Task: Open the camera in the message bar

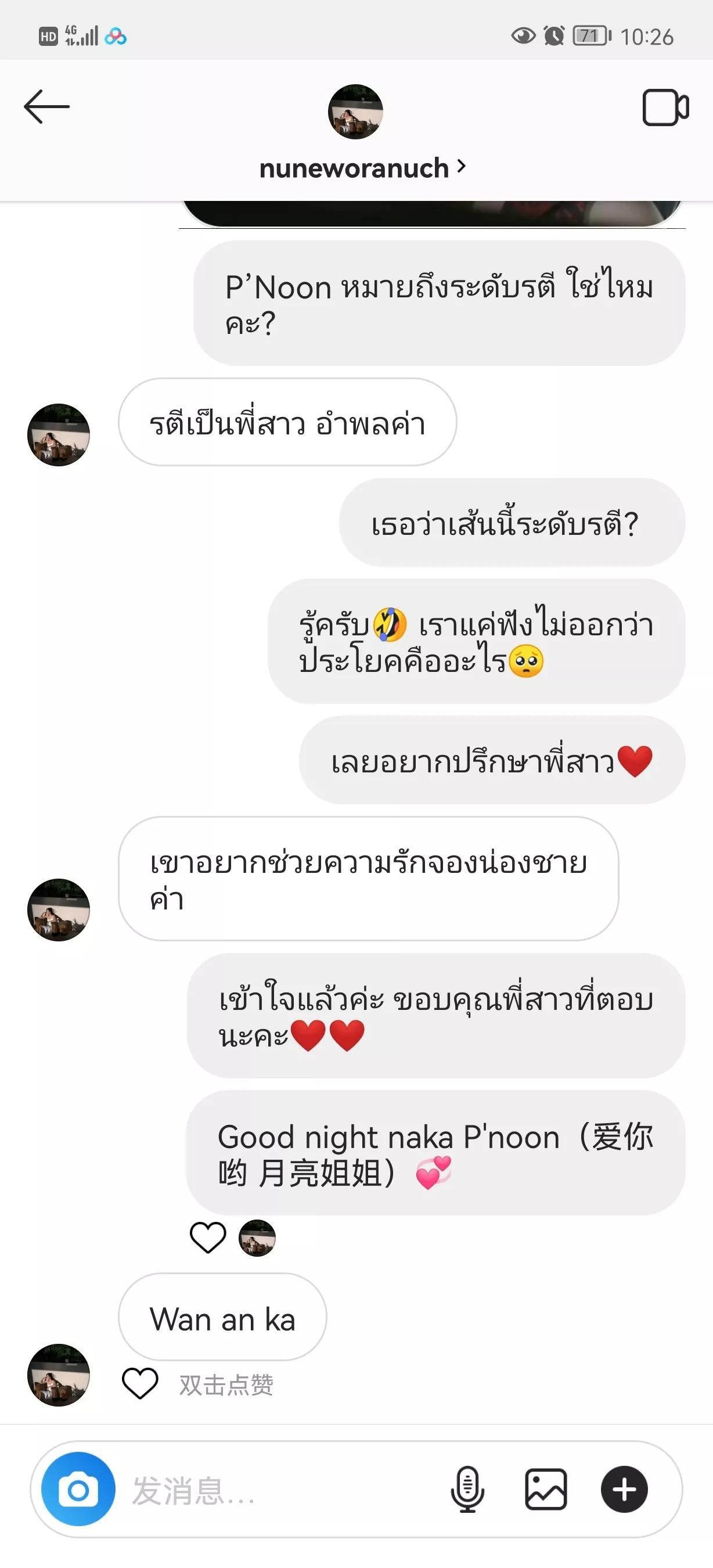Action: [78, 1490]
